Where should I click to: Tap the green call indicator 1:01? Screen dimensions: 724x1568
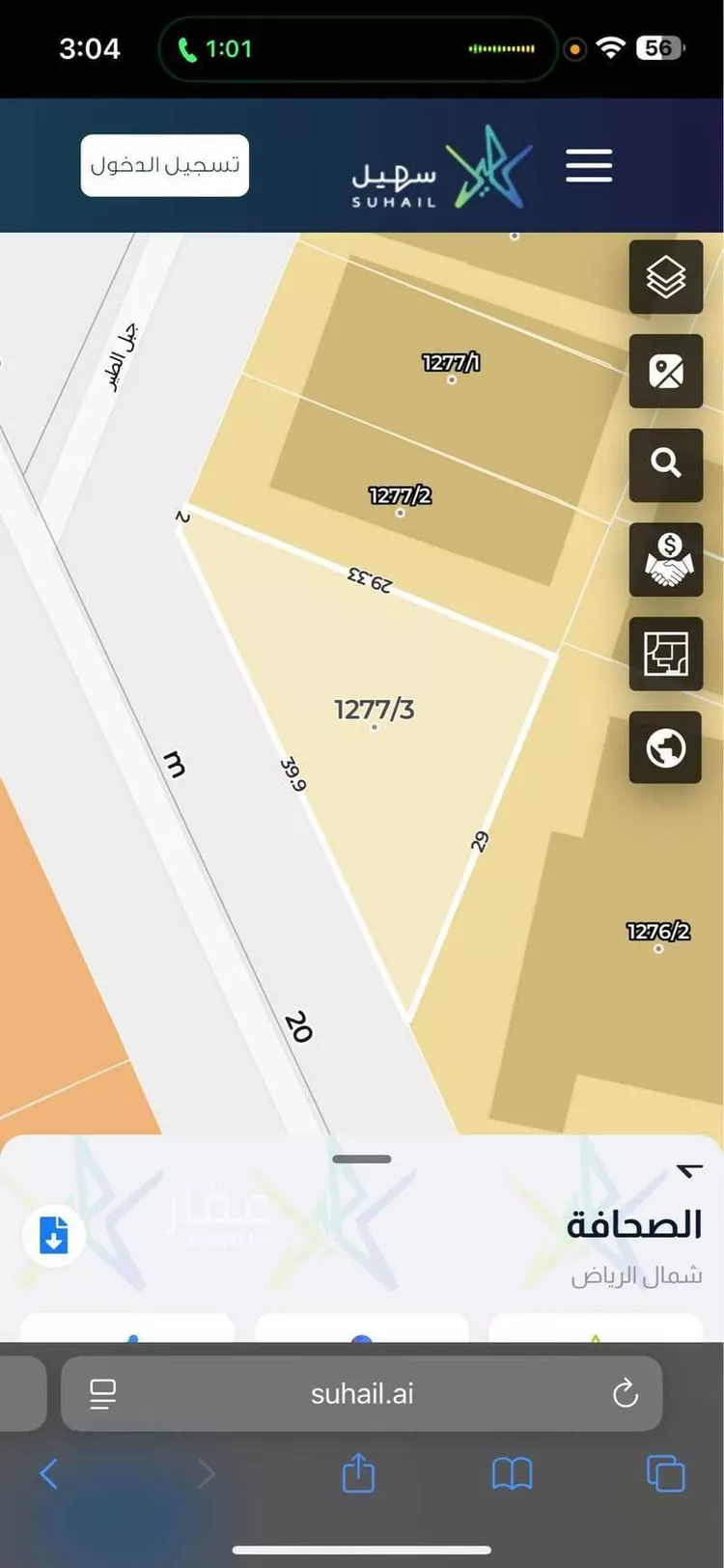pyautogui.click(x=214, y=48)
